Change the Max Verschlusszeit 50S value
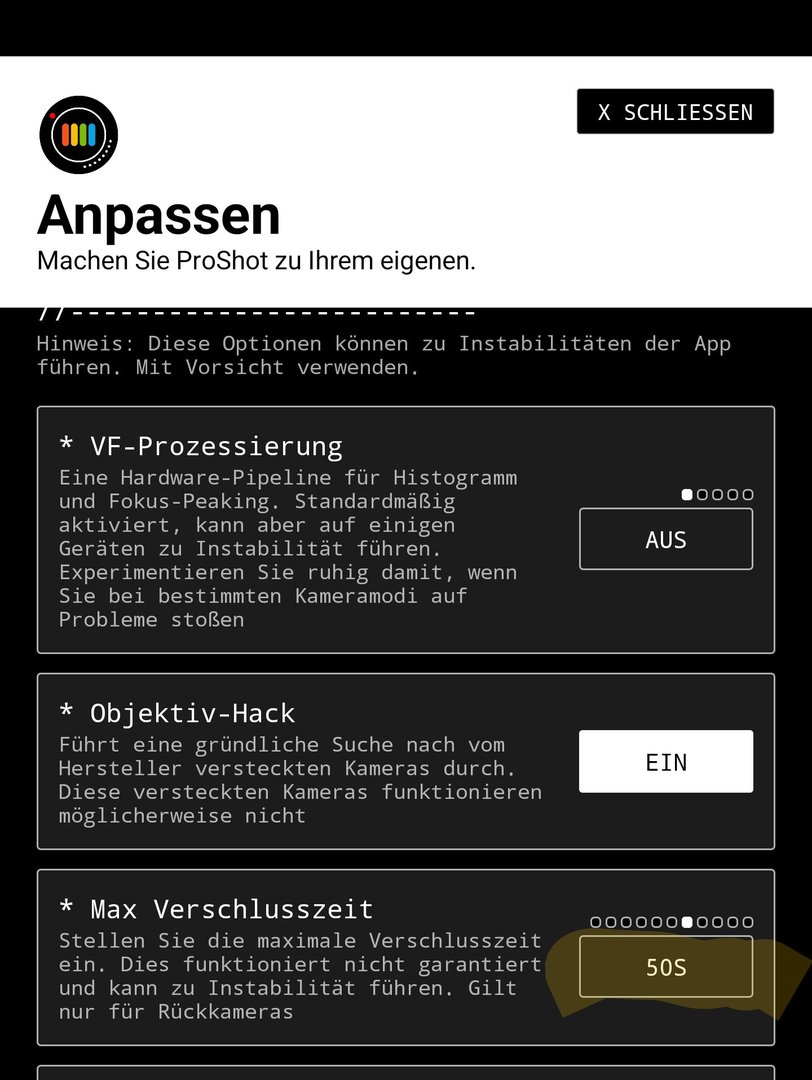This screenshot has height=1080, width=812. 665,967
